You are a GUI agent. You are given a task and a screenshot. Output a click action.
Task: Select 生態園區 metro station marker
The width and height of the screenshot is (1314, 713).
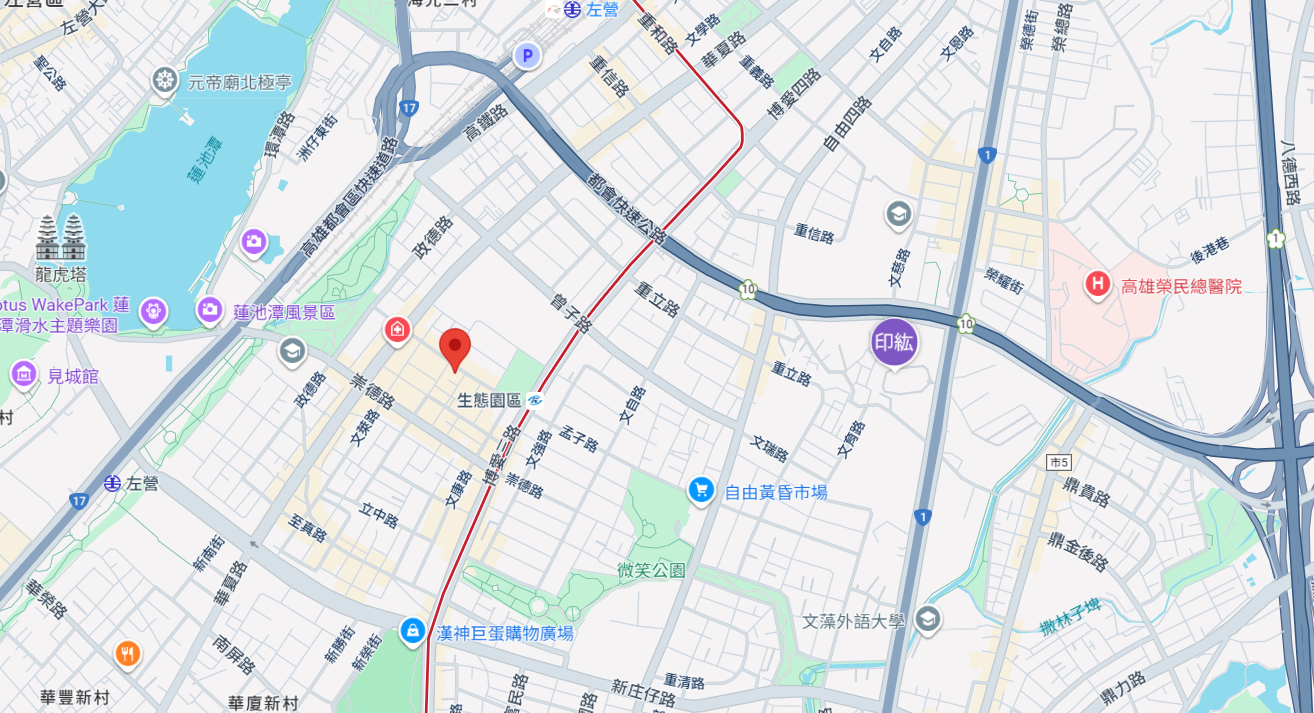536,400
